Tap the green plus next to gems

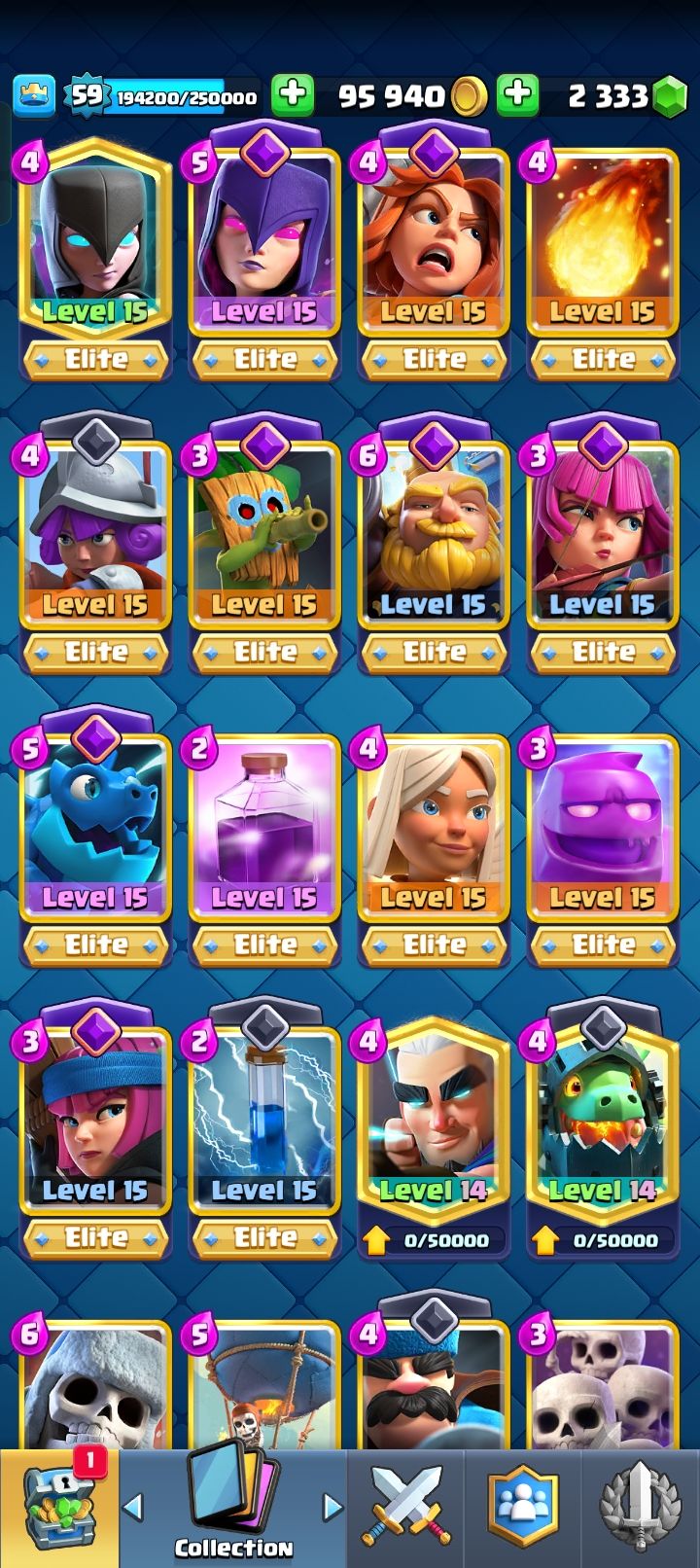pyautogui.click(x=517, y=95)
